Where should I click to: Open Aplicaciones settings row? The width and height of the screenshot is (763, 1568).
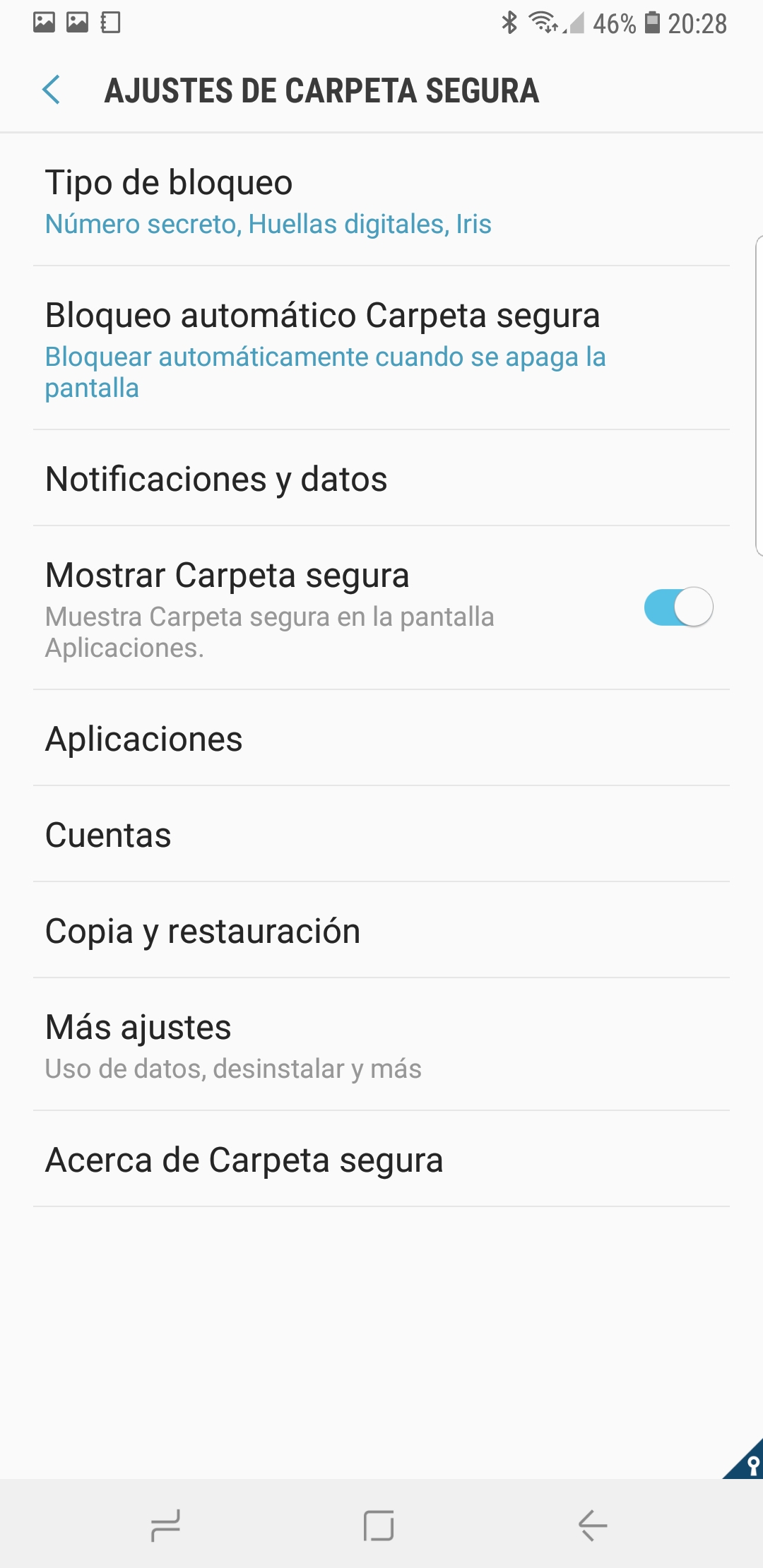click(x=381, y=738)
